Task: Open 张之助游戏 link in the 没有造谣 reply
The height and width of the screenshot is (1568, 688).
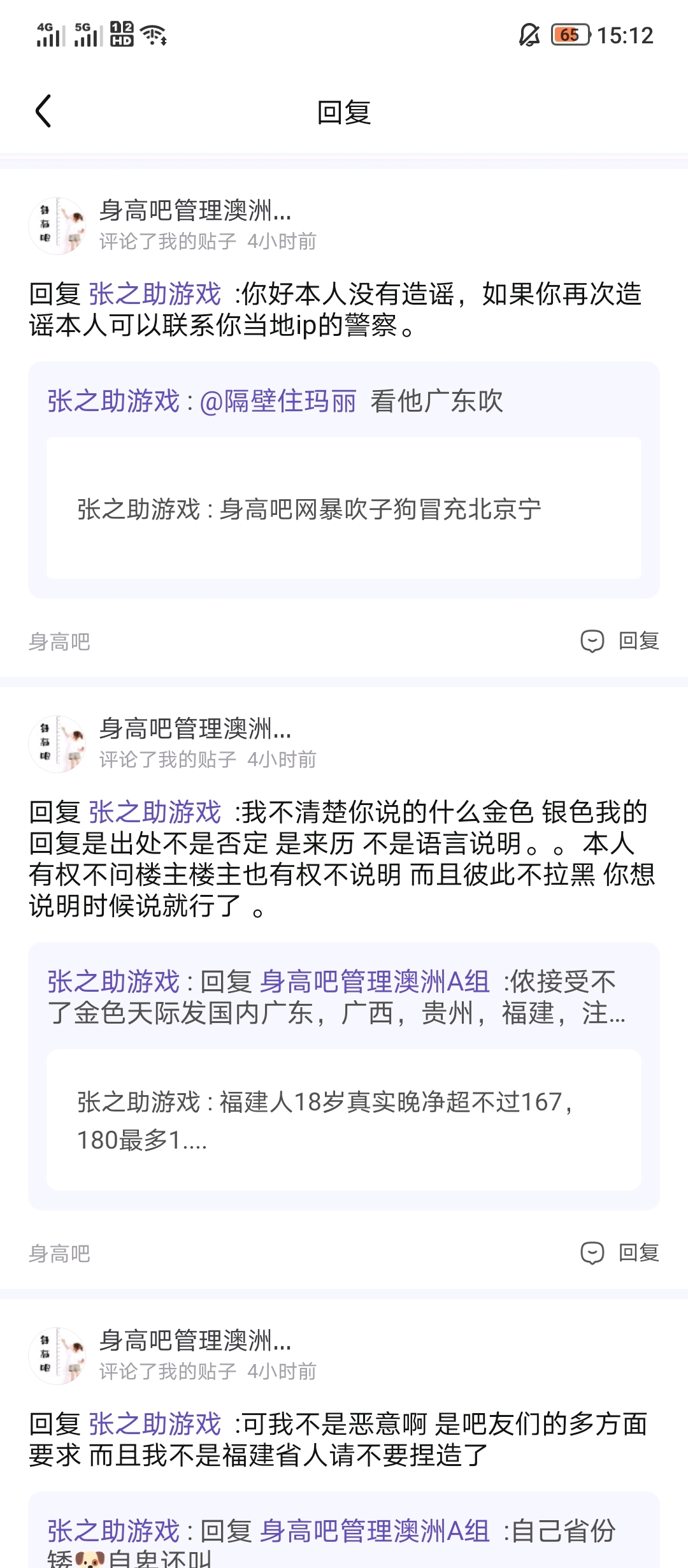Action: coord(155,294)
